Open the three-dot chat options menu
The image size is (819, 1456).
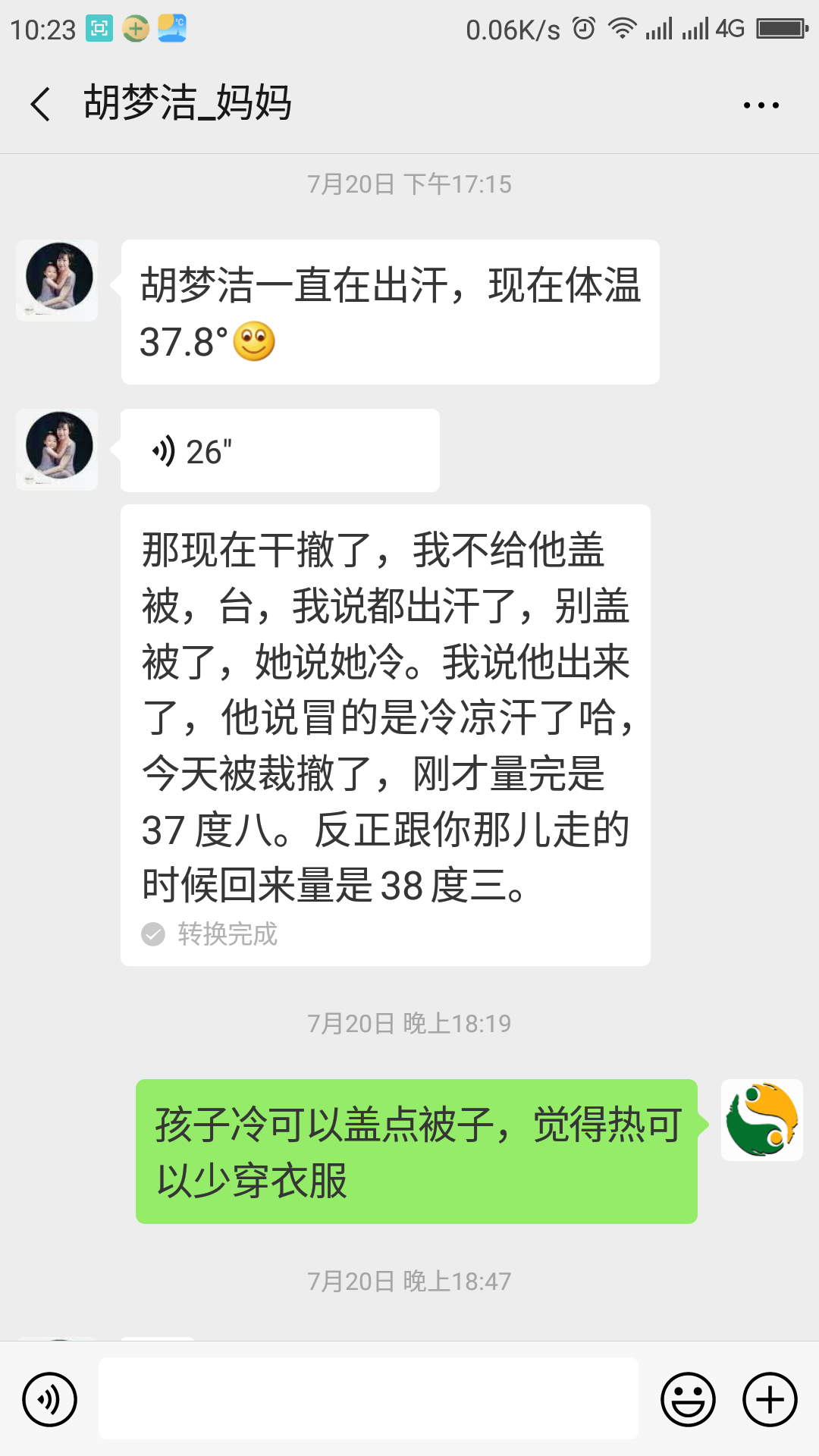[761, 105]
